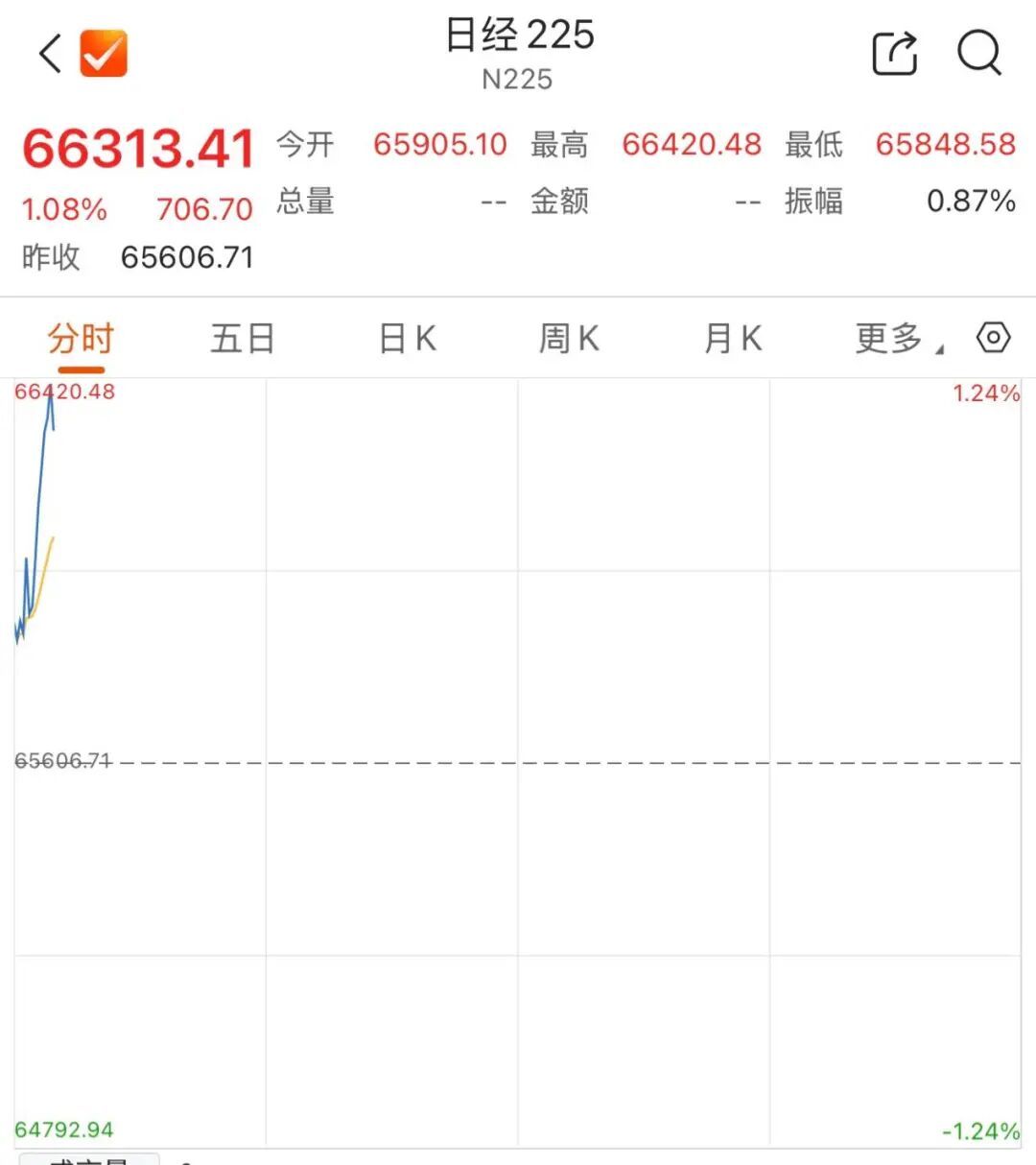1036x1165 pixels.
Task: Switch to the 周K tab
Action: (x=569, y=339)
